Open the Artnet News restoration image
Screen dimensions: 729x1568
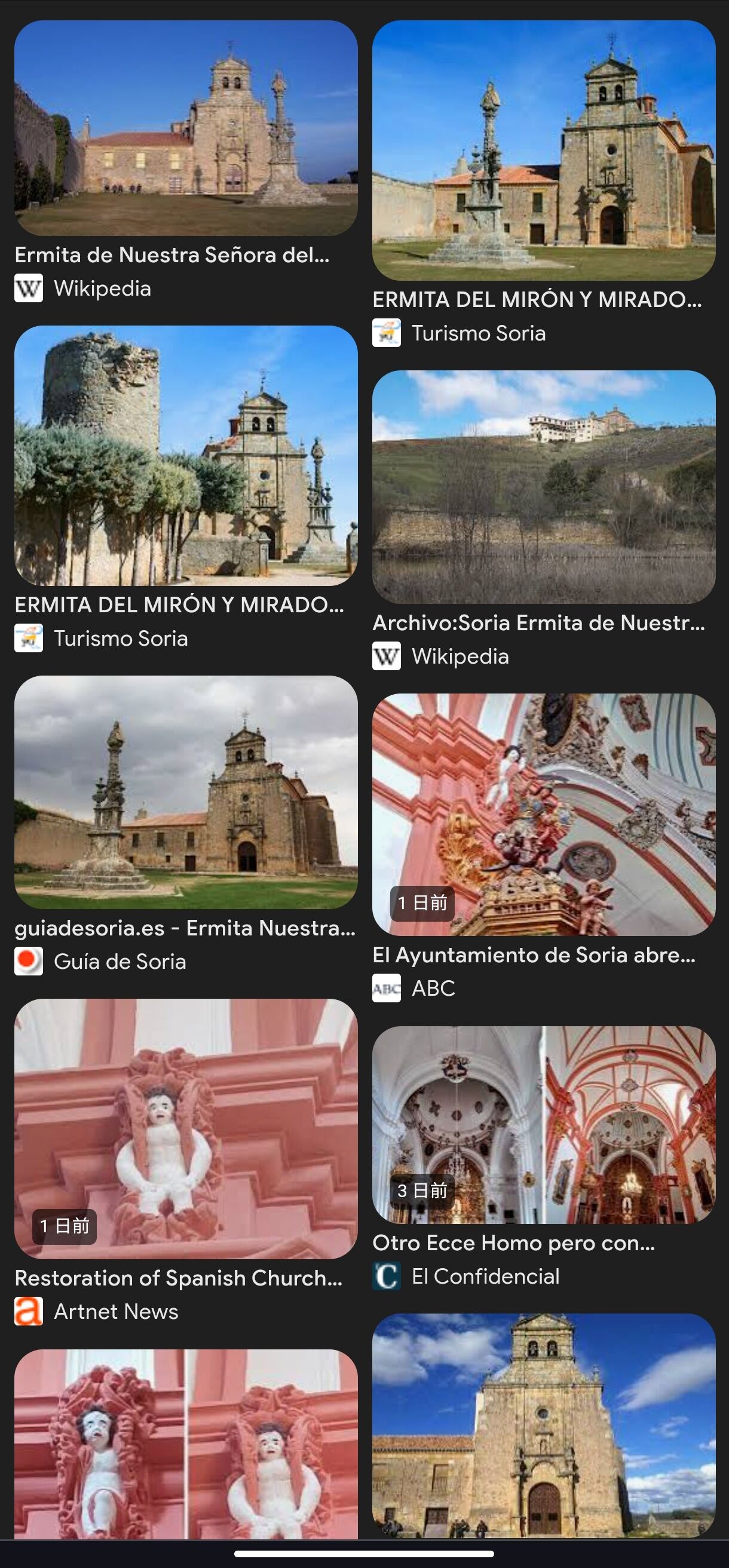coord(186,1128)
